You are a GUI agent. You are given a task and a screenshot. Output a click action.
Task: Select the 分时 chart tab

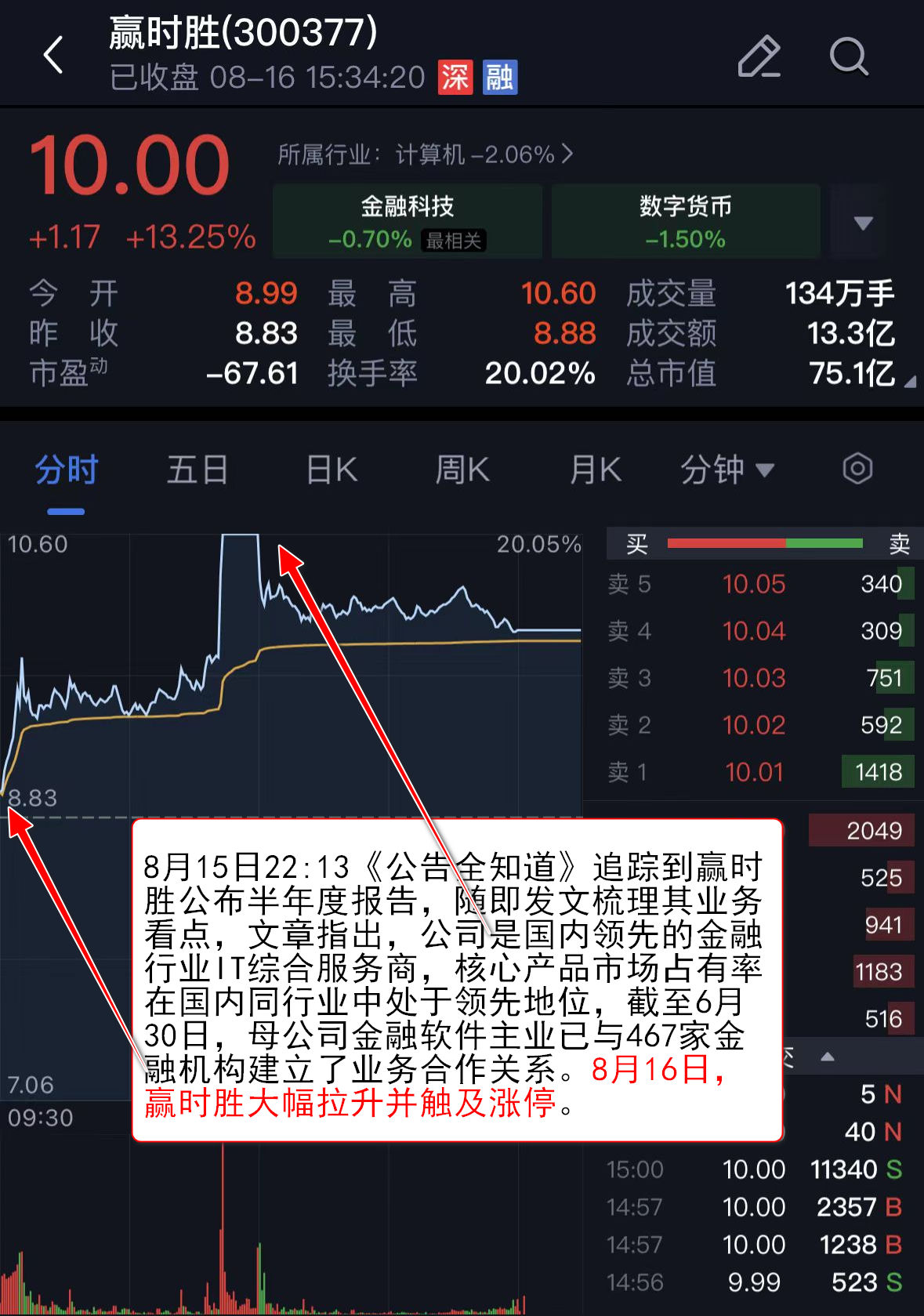66,470
